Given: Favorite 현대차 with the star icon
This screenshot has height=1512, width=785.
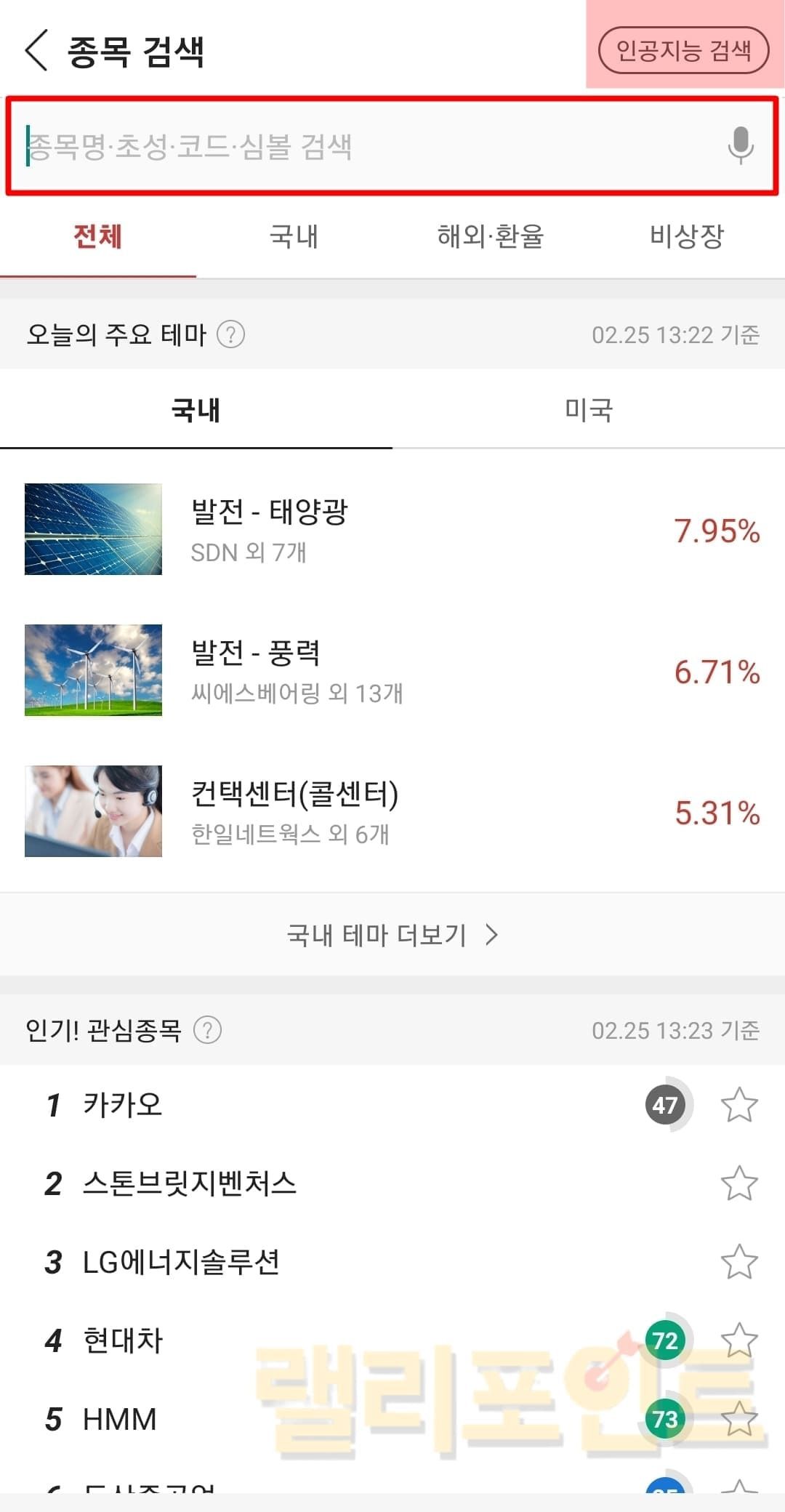Looking at the screenshot, I should 739,1340.
